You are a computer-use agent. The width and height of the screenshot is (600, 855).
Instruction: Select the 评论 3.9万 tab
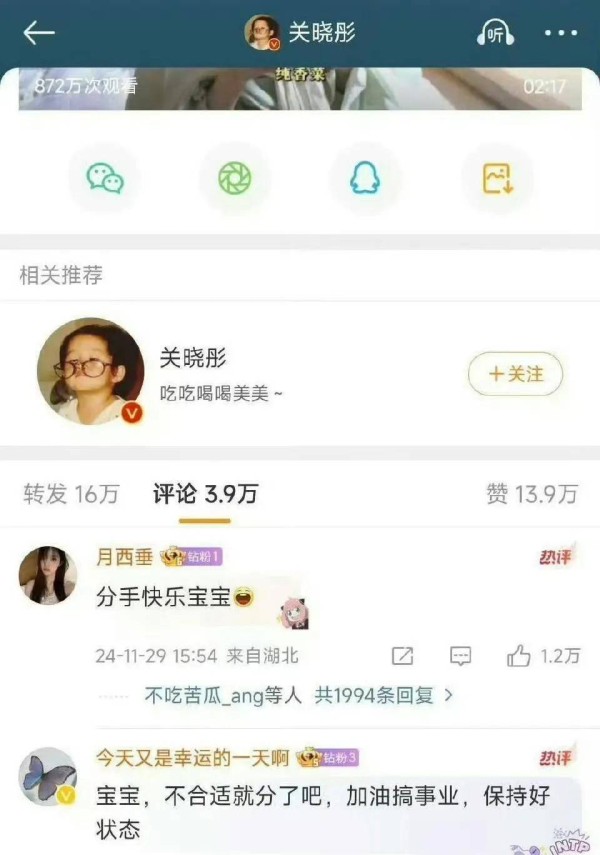coord(205,494)
